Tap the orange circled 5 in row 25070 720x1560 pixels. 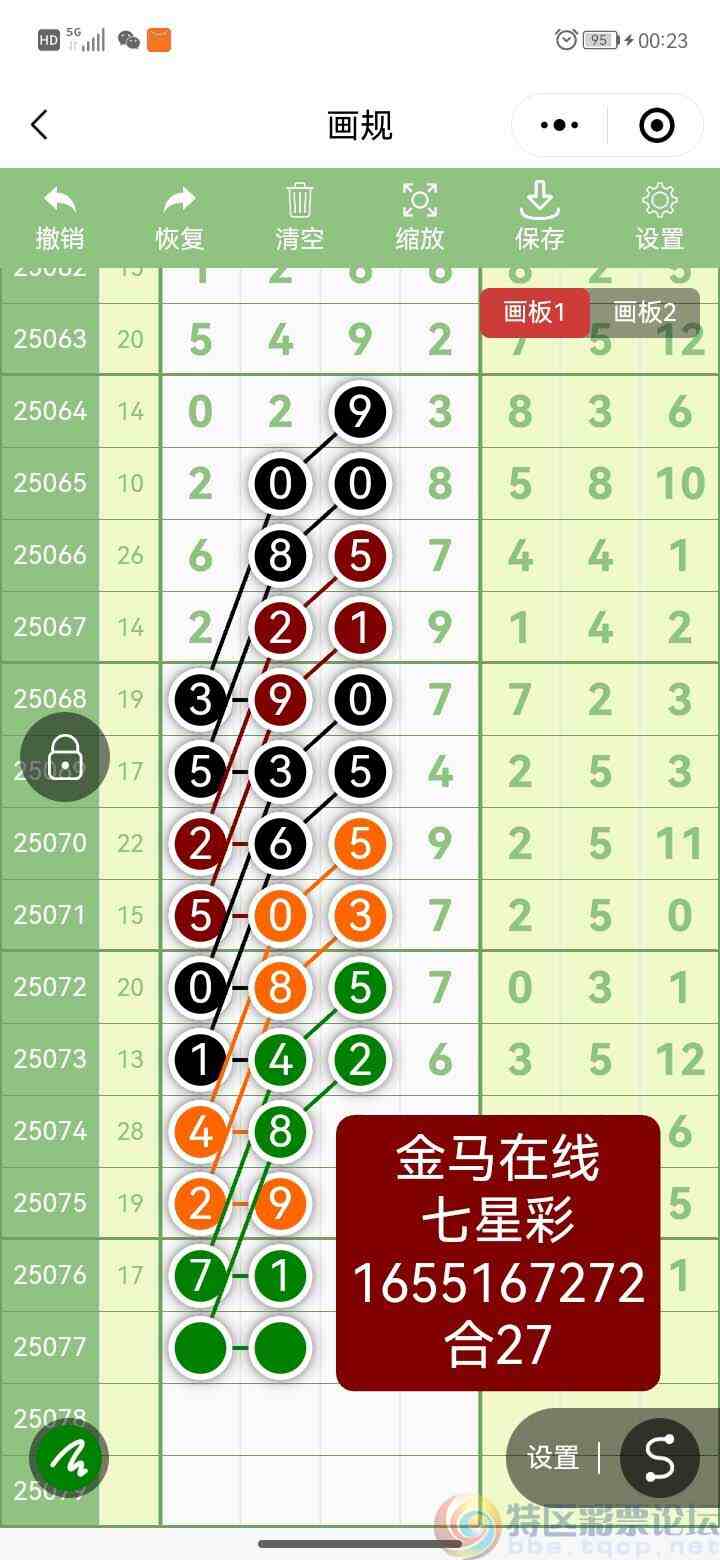point(360,843)
